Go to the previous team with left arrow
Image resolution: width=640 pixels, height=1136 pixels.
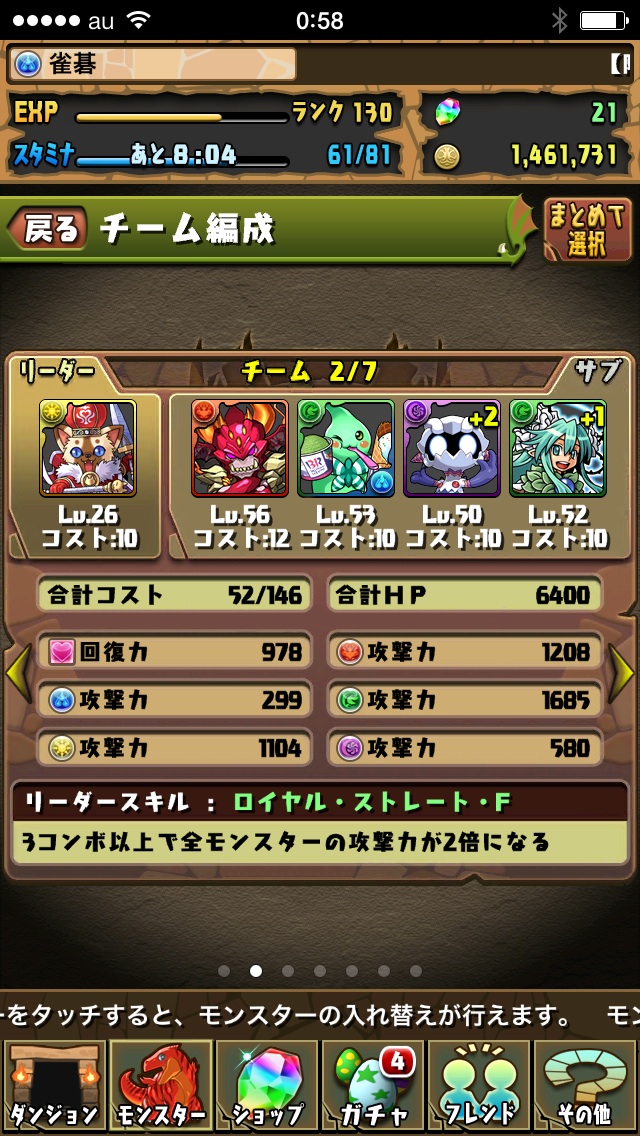point(16,673)
